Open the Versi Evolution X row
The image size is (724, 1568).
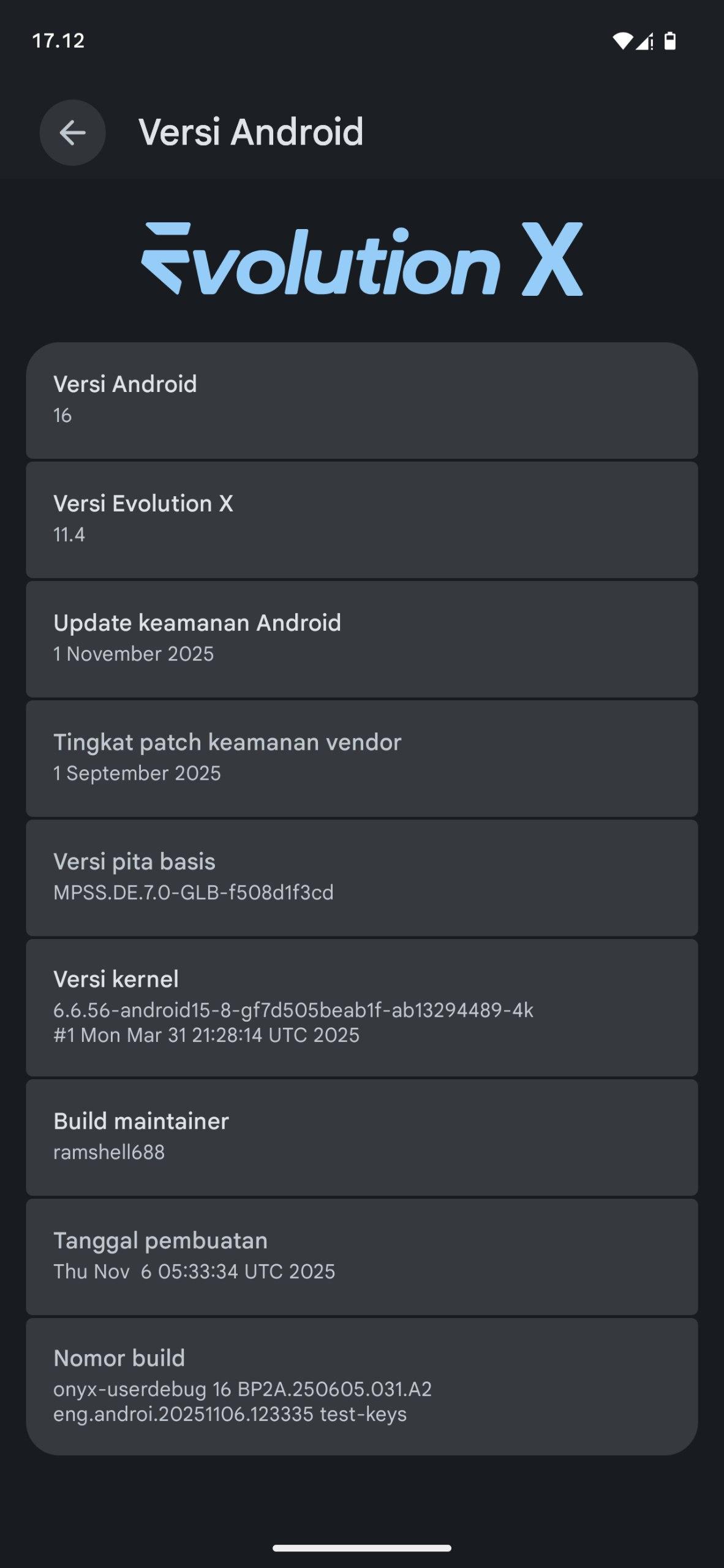tap(361, 519)
